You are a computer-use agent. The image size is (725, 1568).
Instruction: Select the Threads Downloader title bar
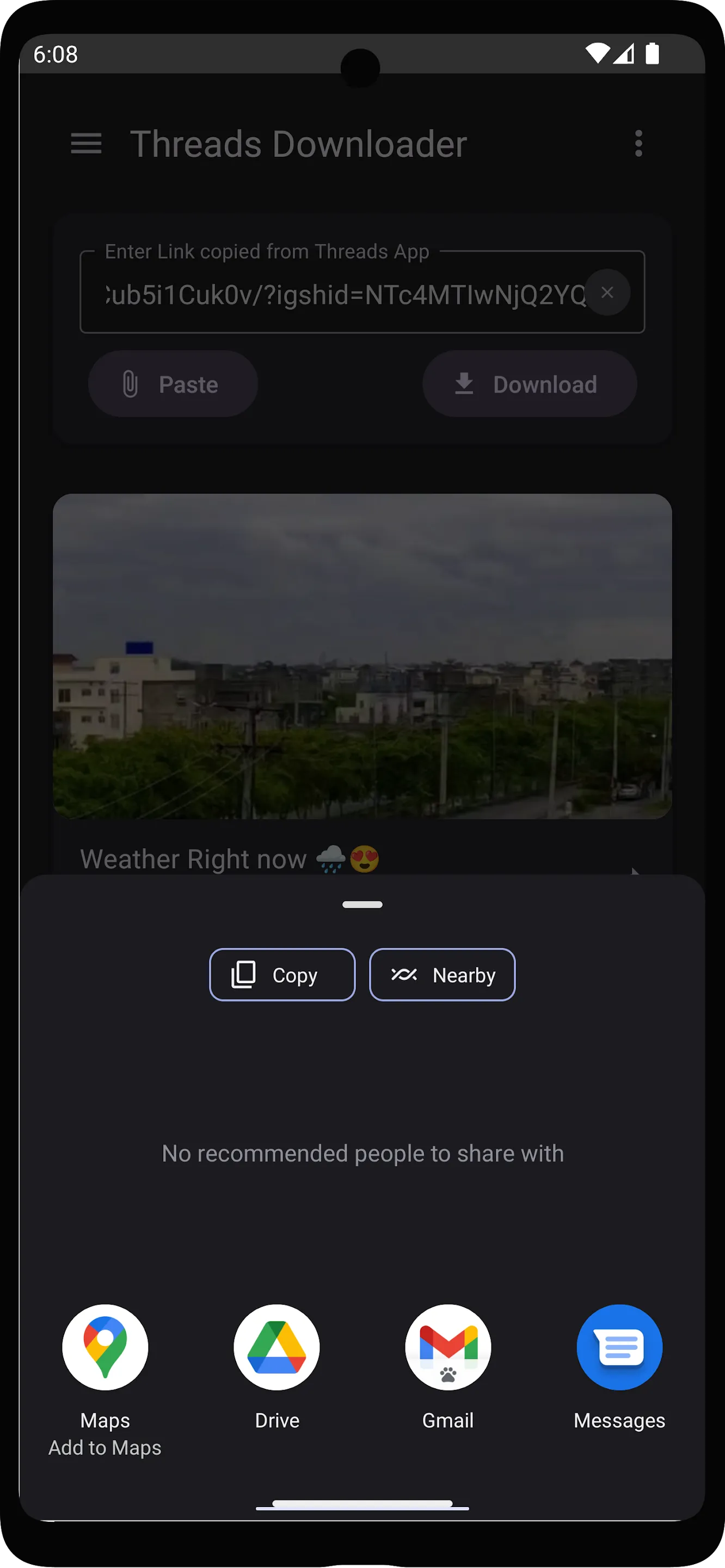pyautogui.click(x=299, y=144)
